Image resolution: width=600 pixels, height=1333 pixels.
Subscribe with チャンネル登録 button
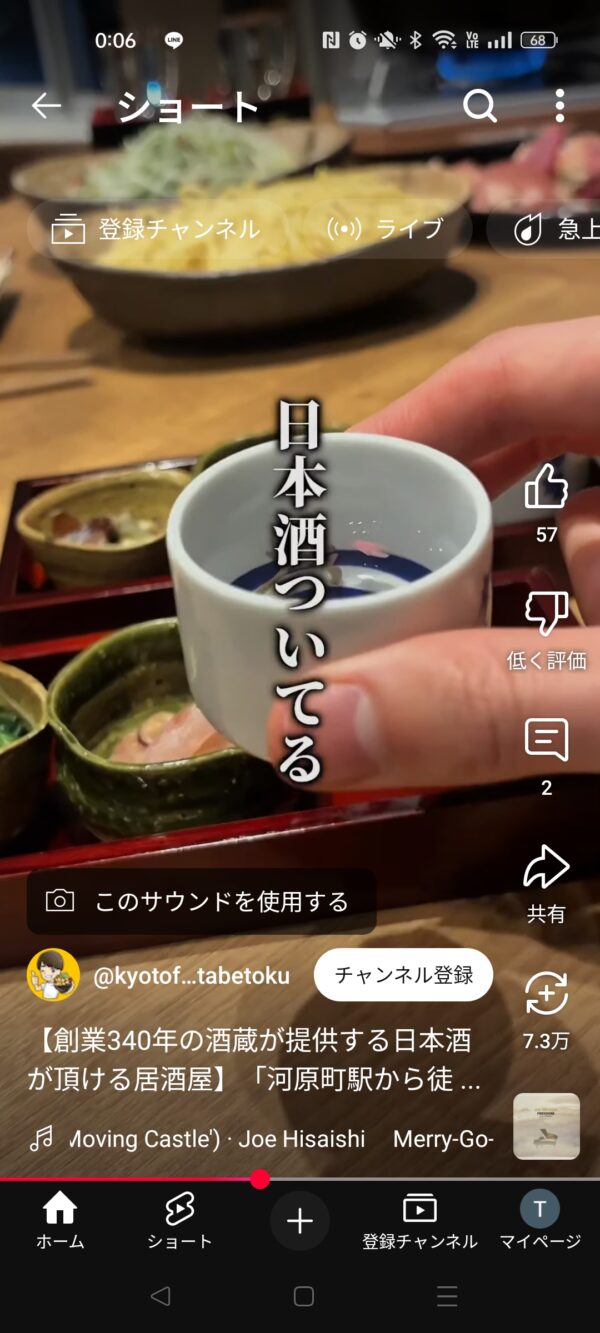403,975
